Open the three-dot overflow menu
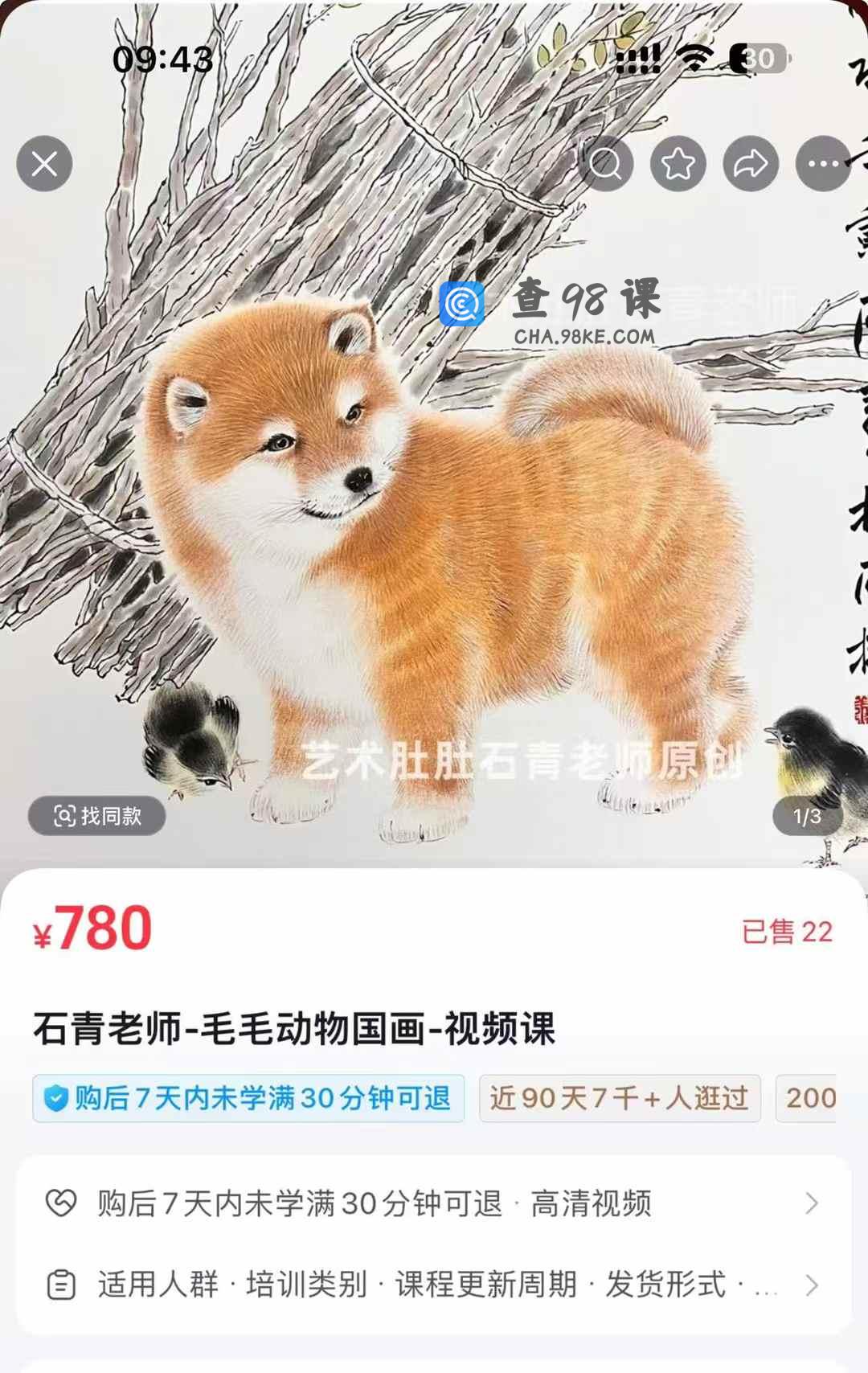 click(823, 165)
